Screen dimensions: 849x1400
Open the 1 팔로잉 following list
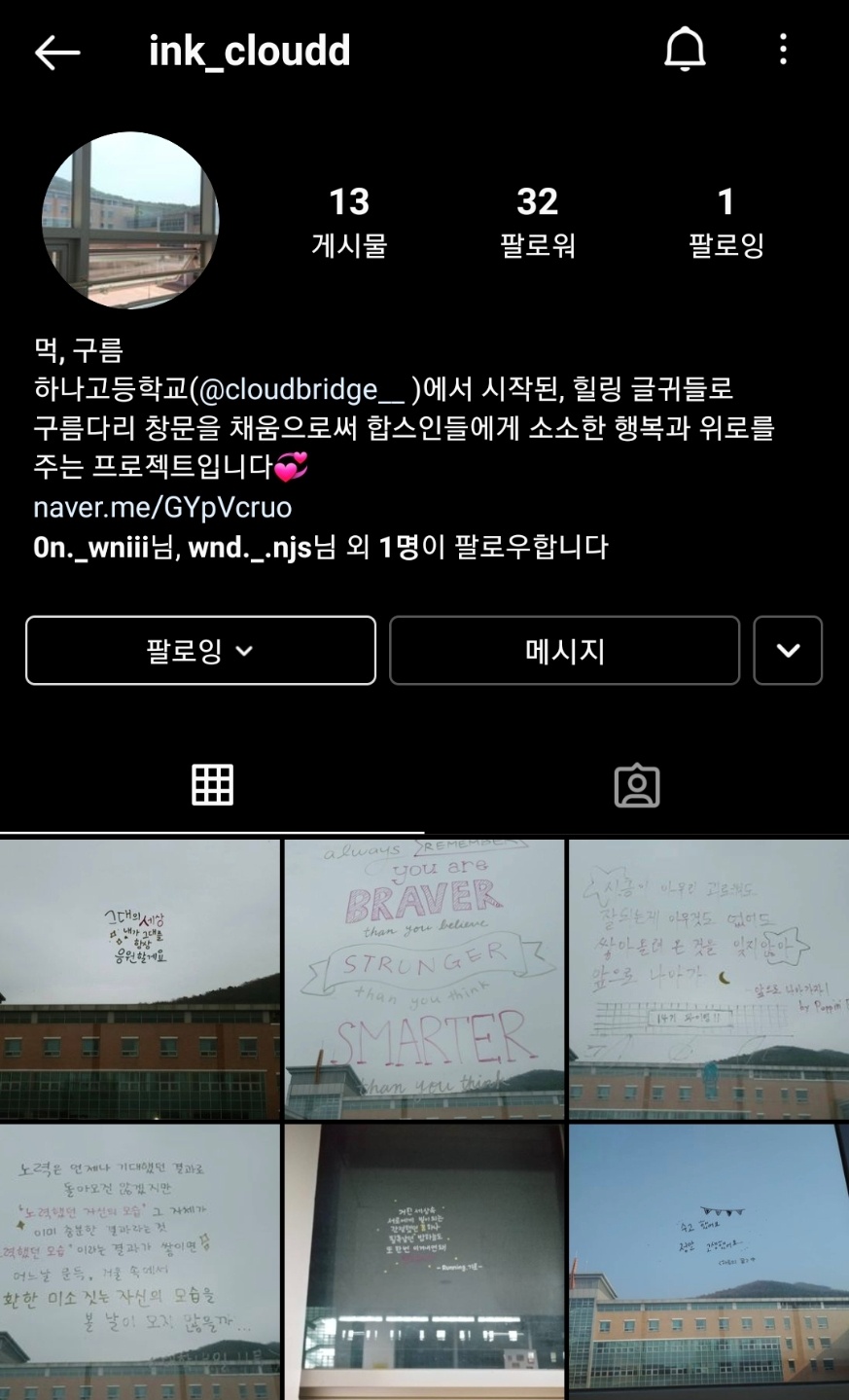725,222
